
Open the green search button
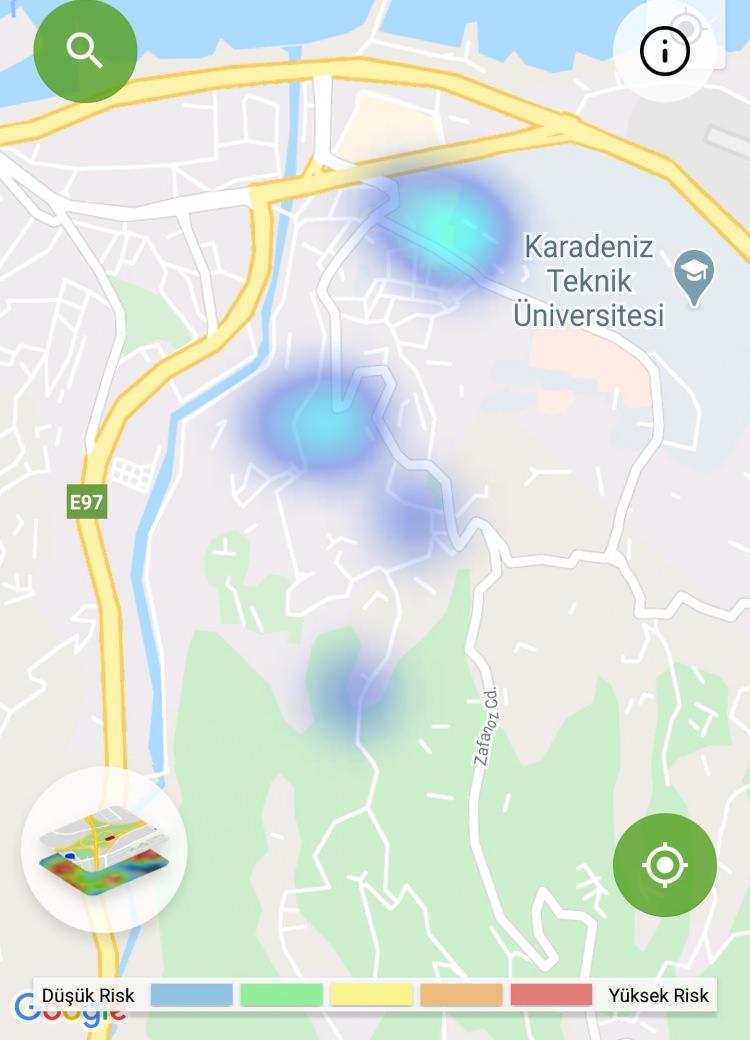[x=85, y=51]
